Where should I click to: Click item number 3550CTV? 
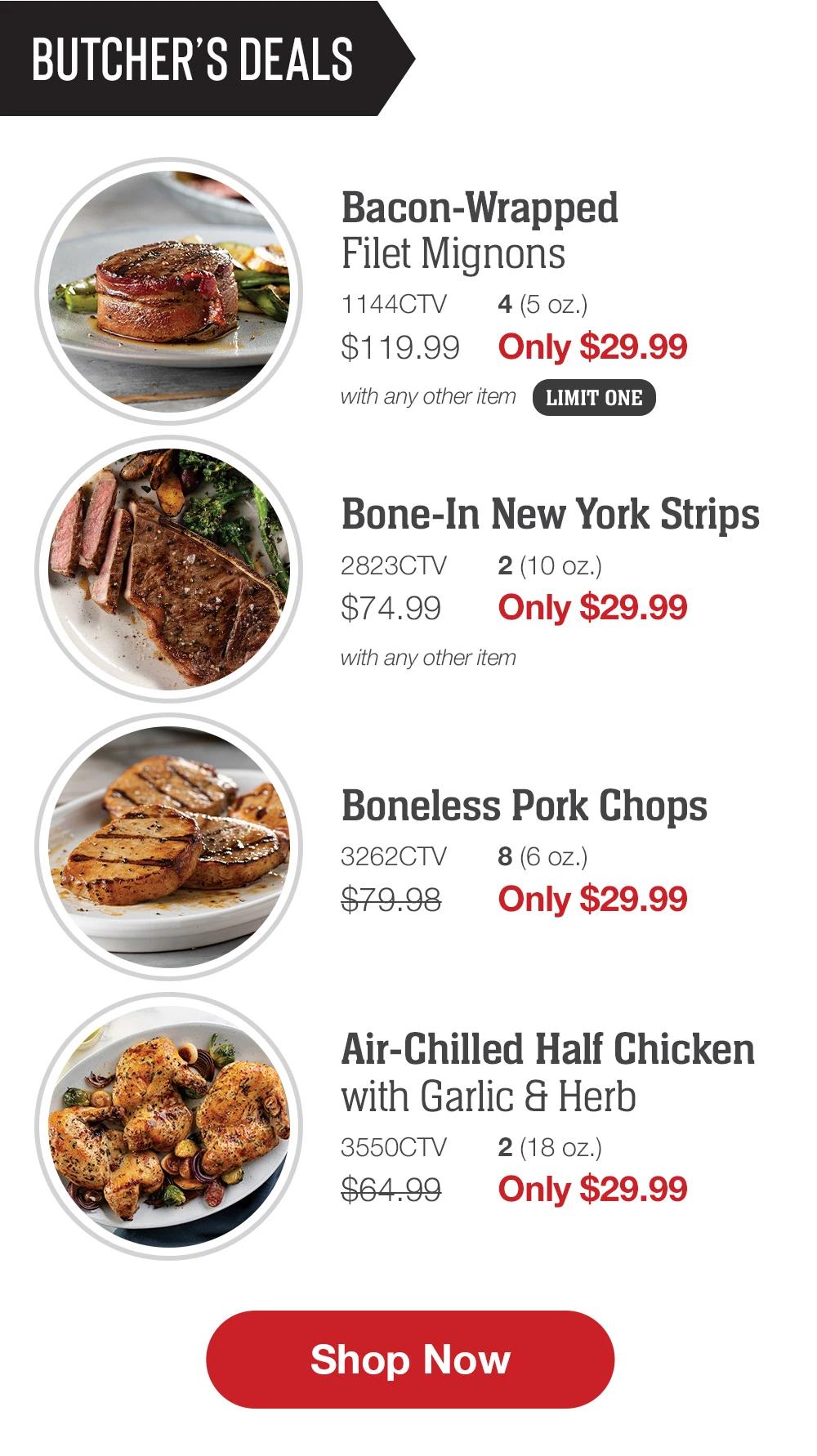(394, 1146)
